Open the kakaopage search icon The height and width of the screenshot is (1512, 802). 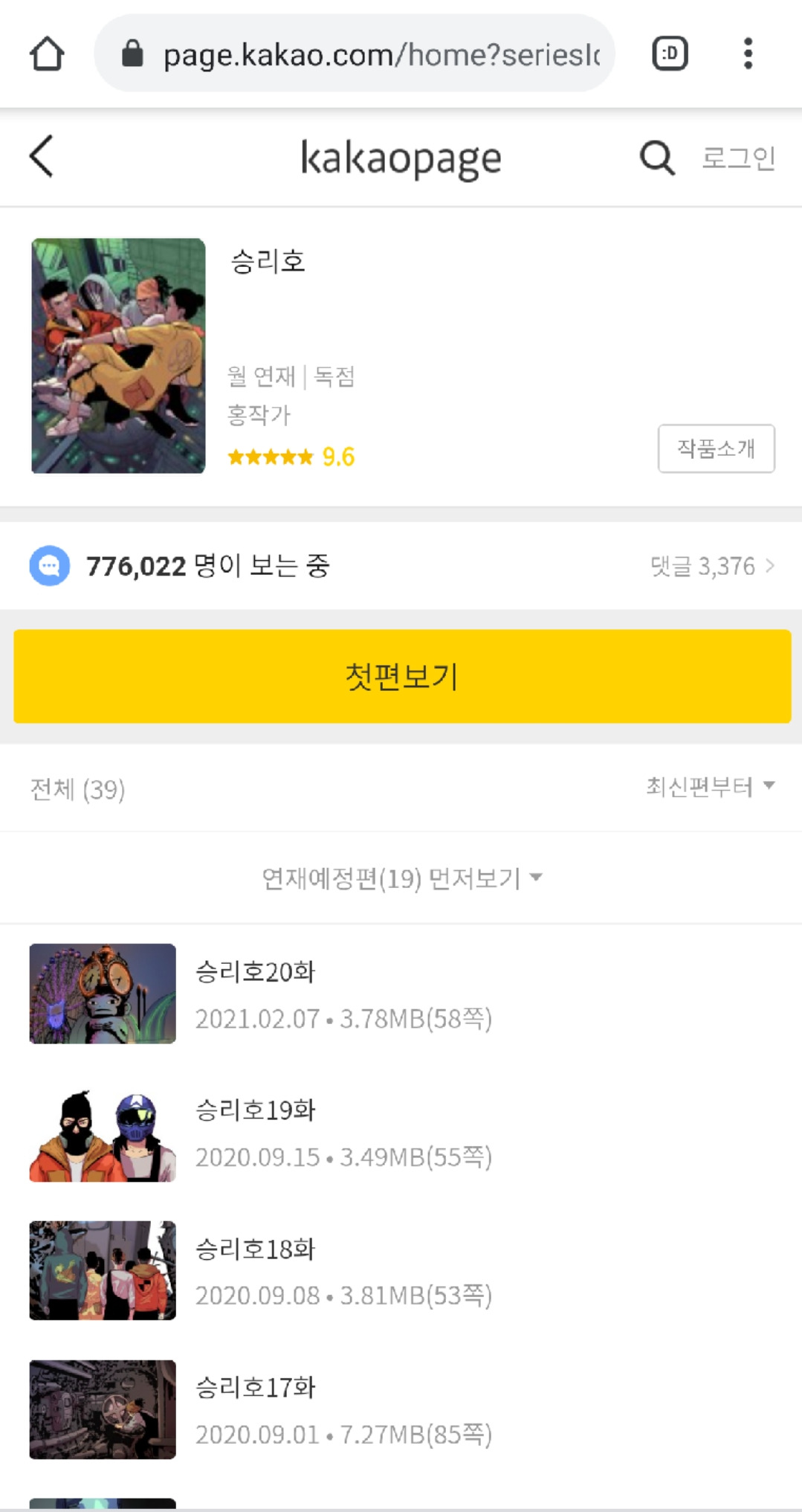[657, 158]
